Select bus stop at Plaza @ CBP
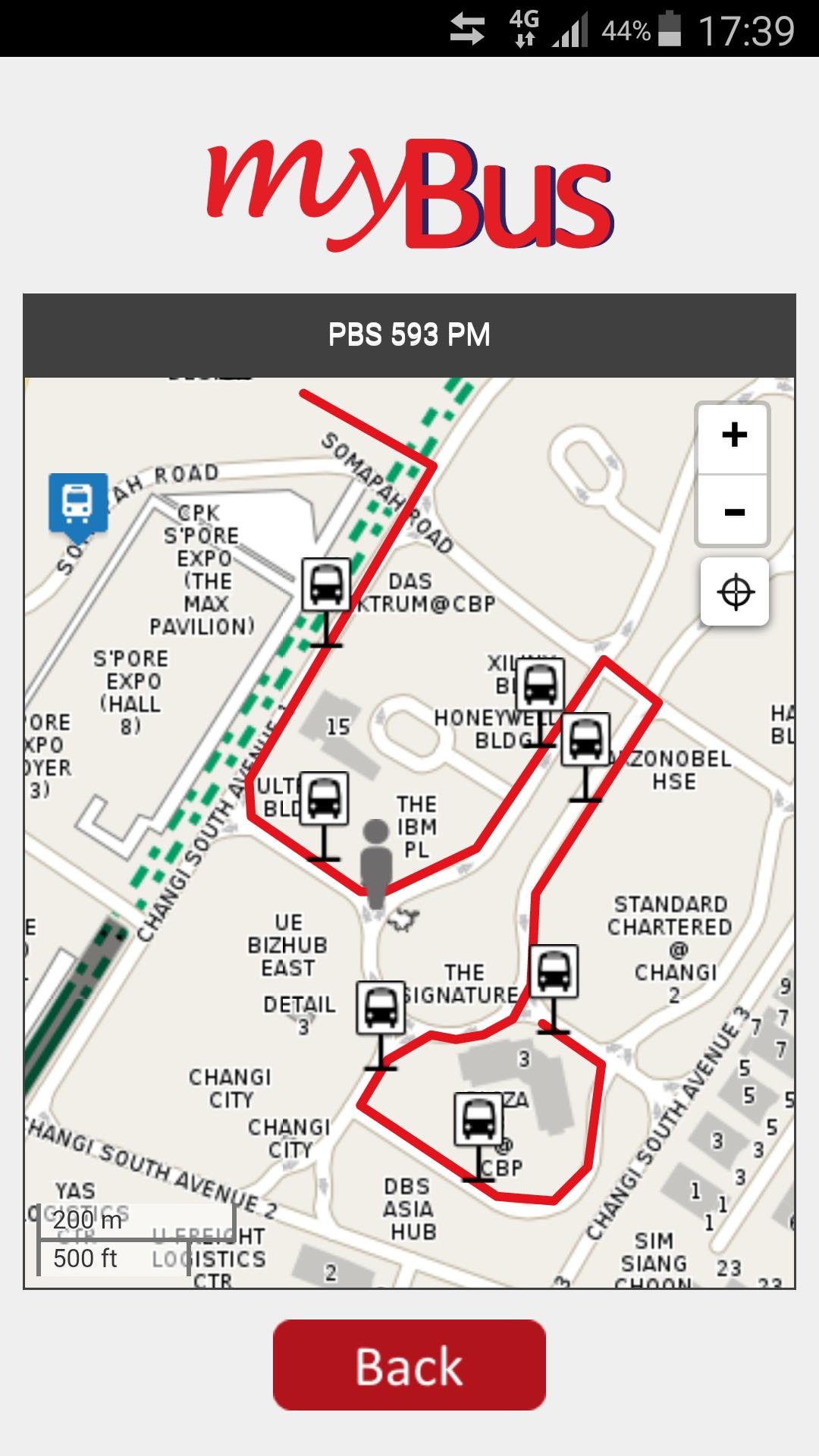The image size is (819, 1456). tap(478, 1120)
